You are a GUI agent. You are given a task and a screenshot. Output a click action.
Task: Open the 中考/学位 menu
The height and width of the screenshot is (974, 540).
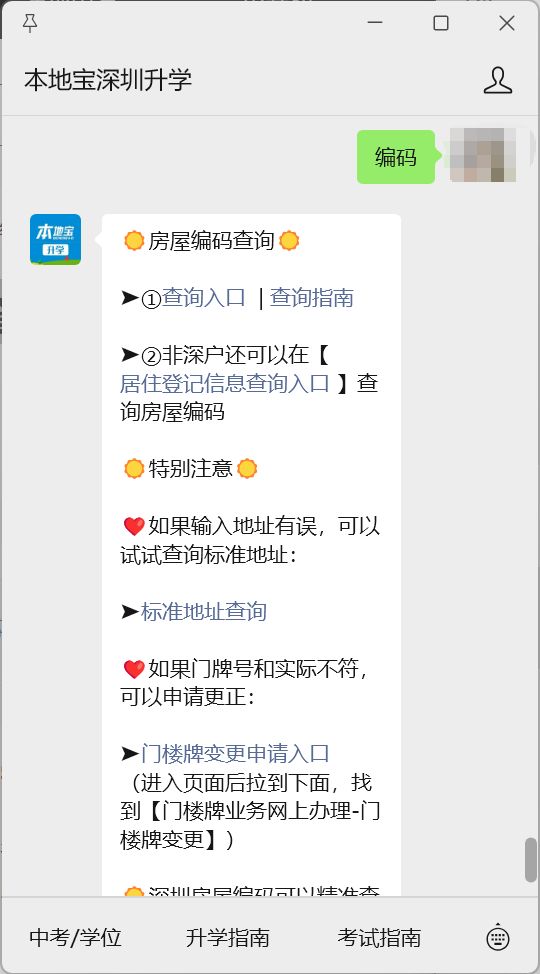[75, 937]
